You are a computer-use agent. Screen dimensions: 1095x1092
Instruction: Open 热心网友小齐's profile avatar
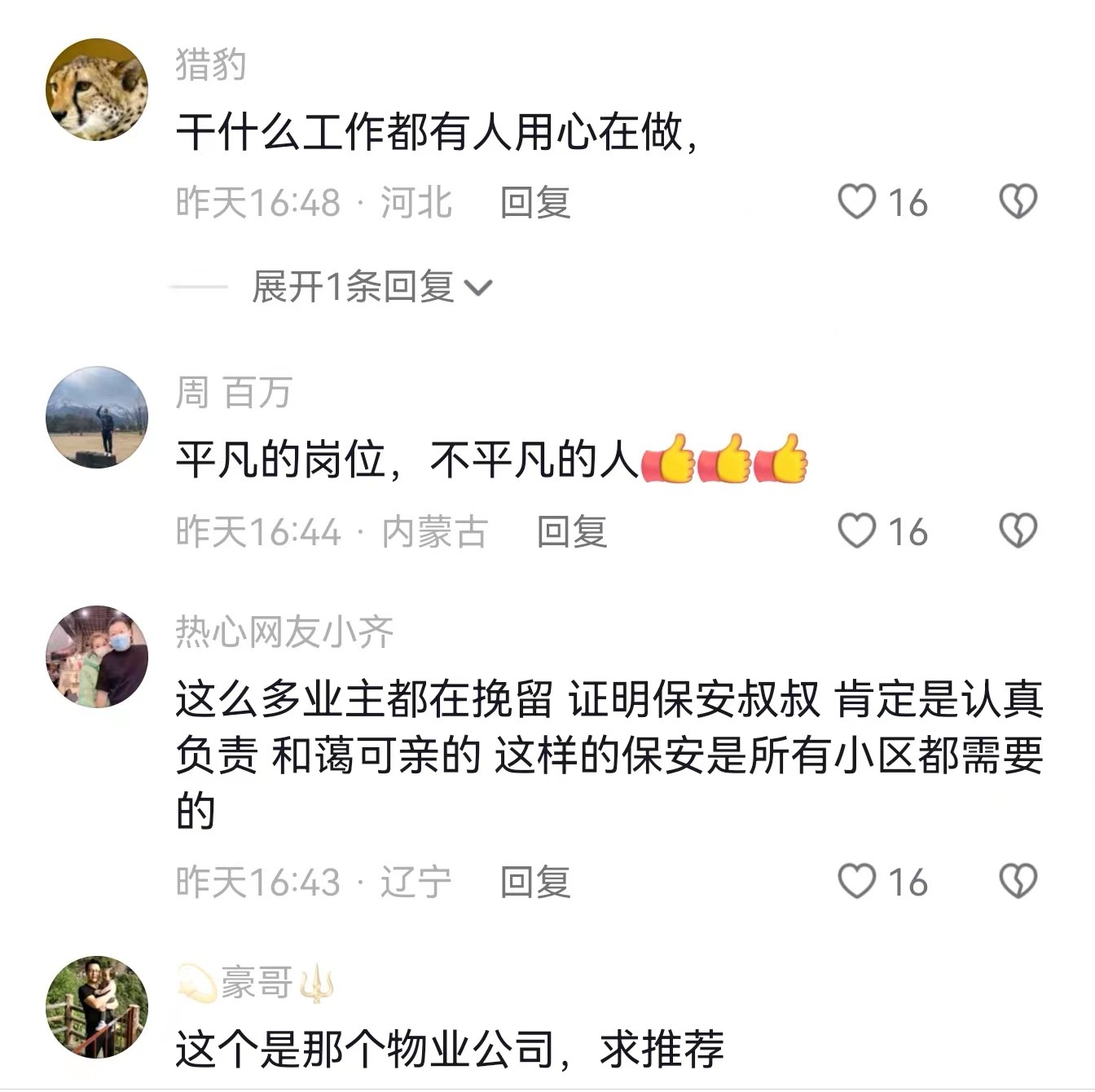[97, 657]
